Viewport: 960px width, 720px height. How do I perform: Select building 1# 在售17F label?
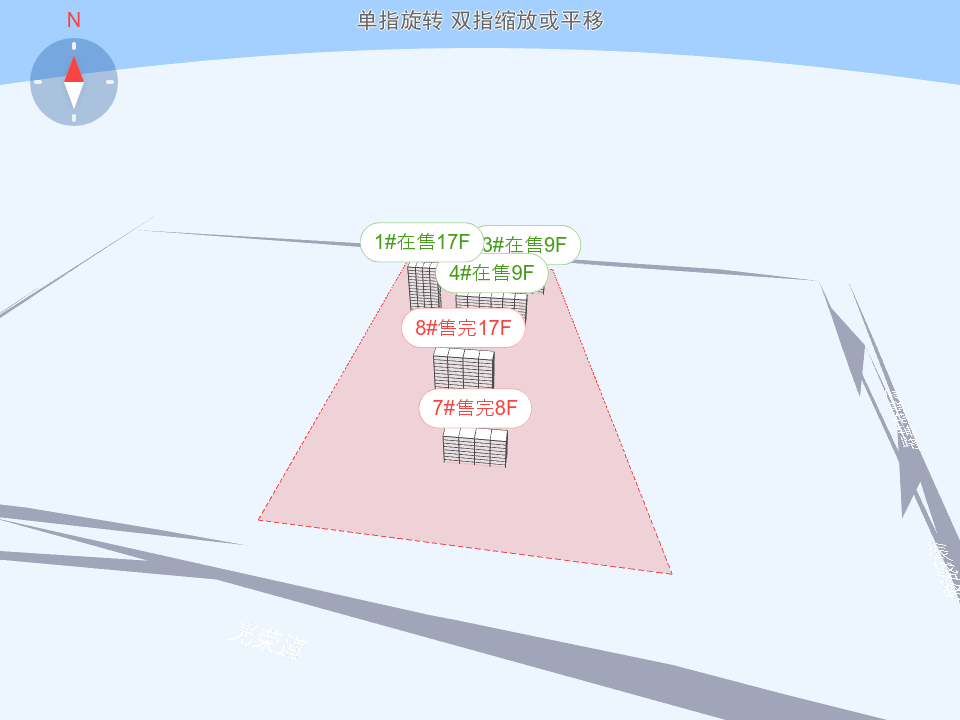(420, 242)
